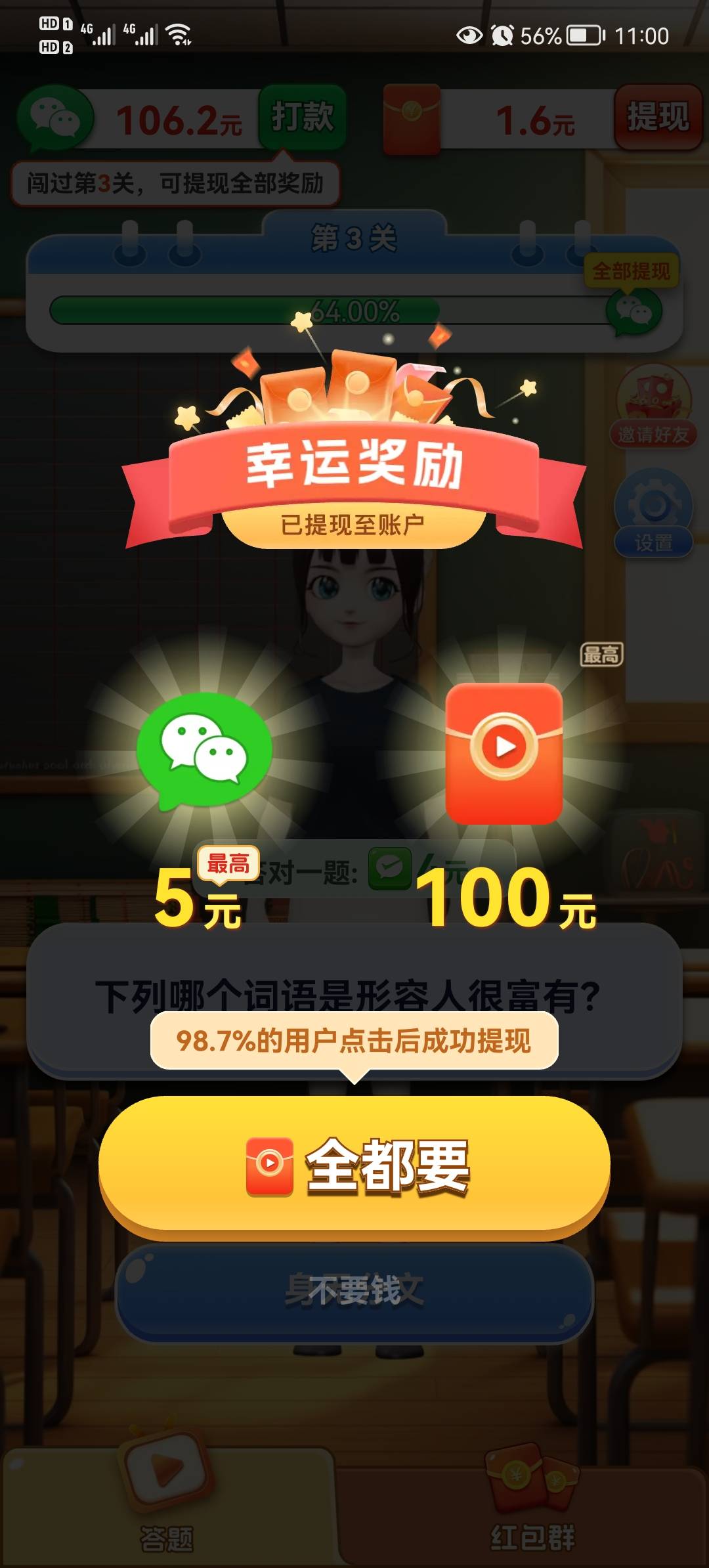
Task: Tap the red 提现 button
Action: click(658, 117)
